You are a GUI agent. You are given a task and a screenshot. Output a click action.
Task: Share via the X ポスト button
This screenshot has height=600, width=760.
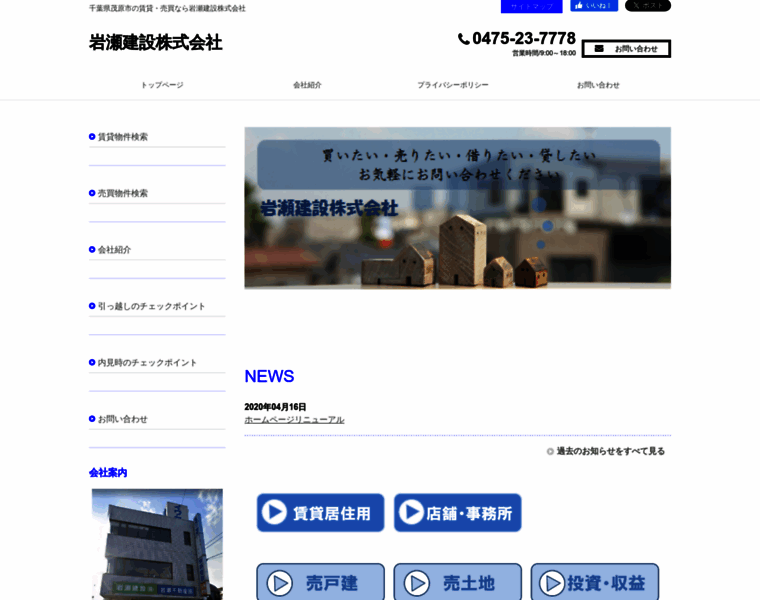tap(647, 5)
